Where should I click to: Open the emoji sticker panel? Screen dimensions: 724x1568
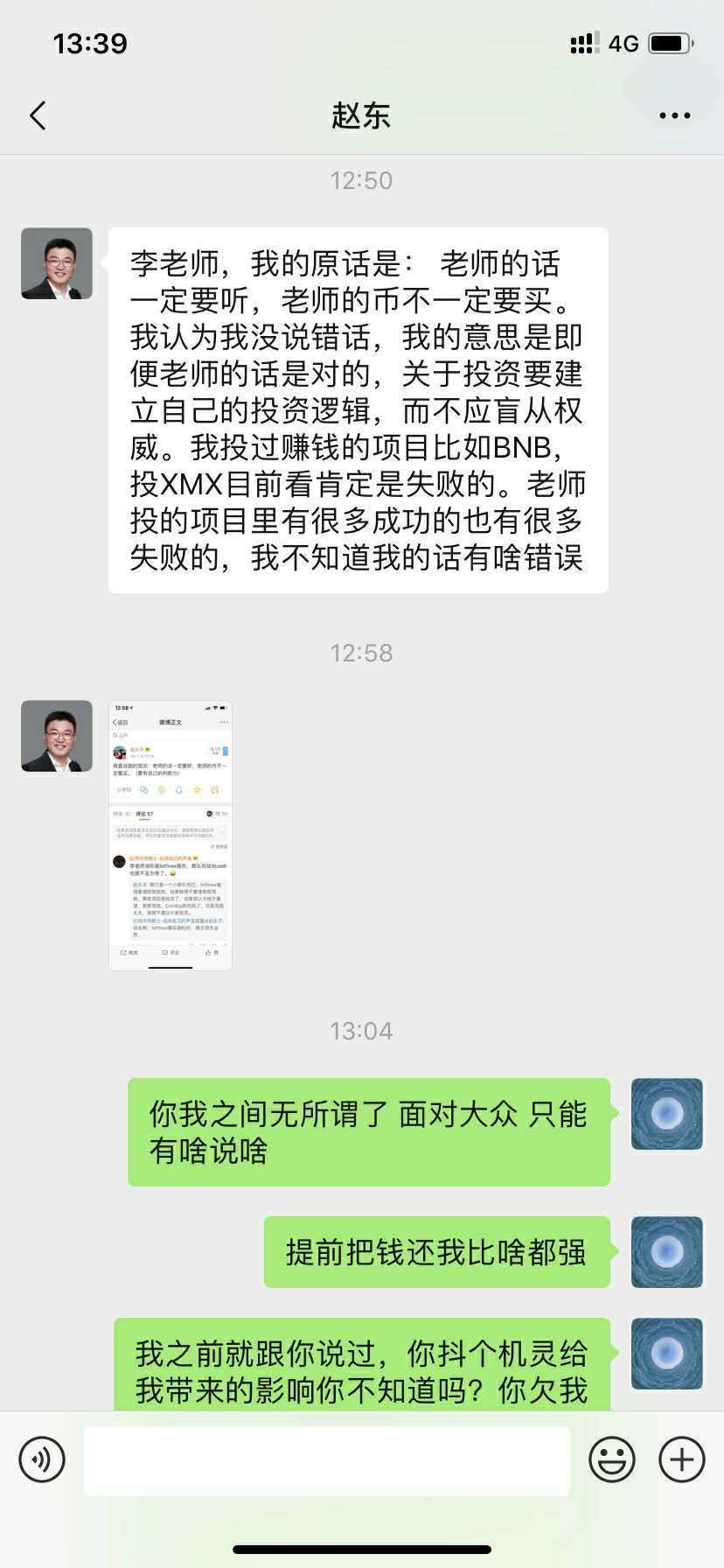click(611, 1459)
